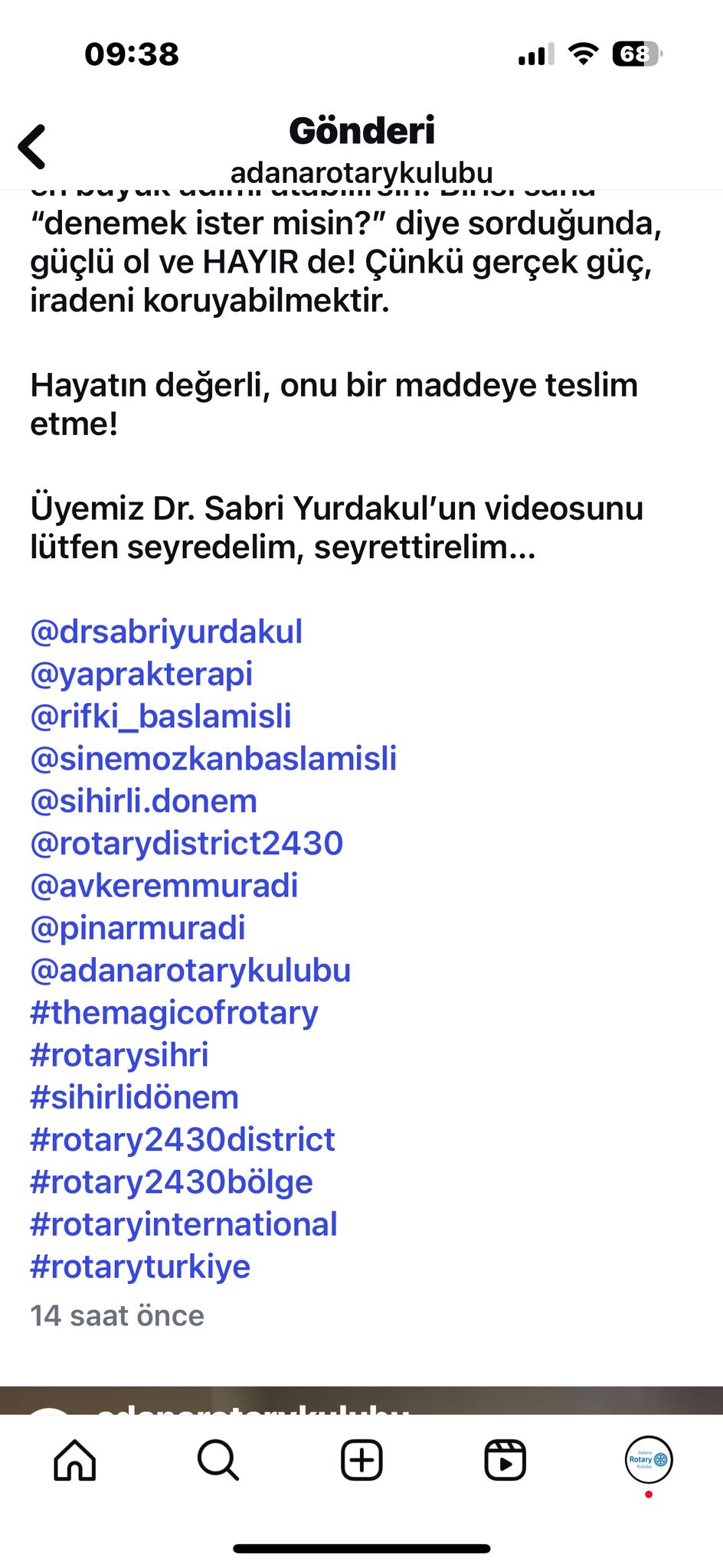This screenshot has height=1568, width=723.
Task: Browse the #rotary2430district hashtag
Action: tap(182, 1140)
